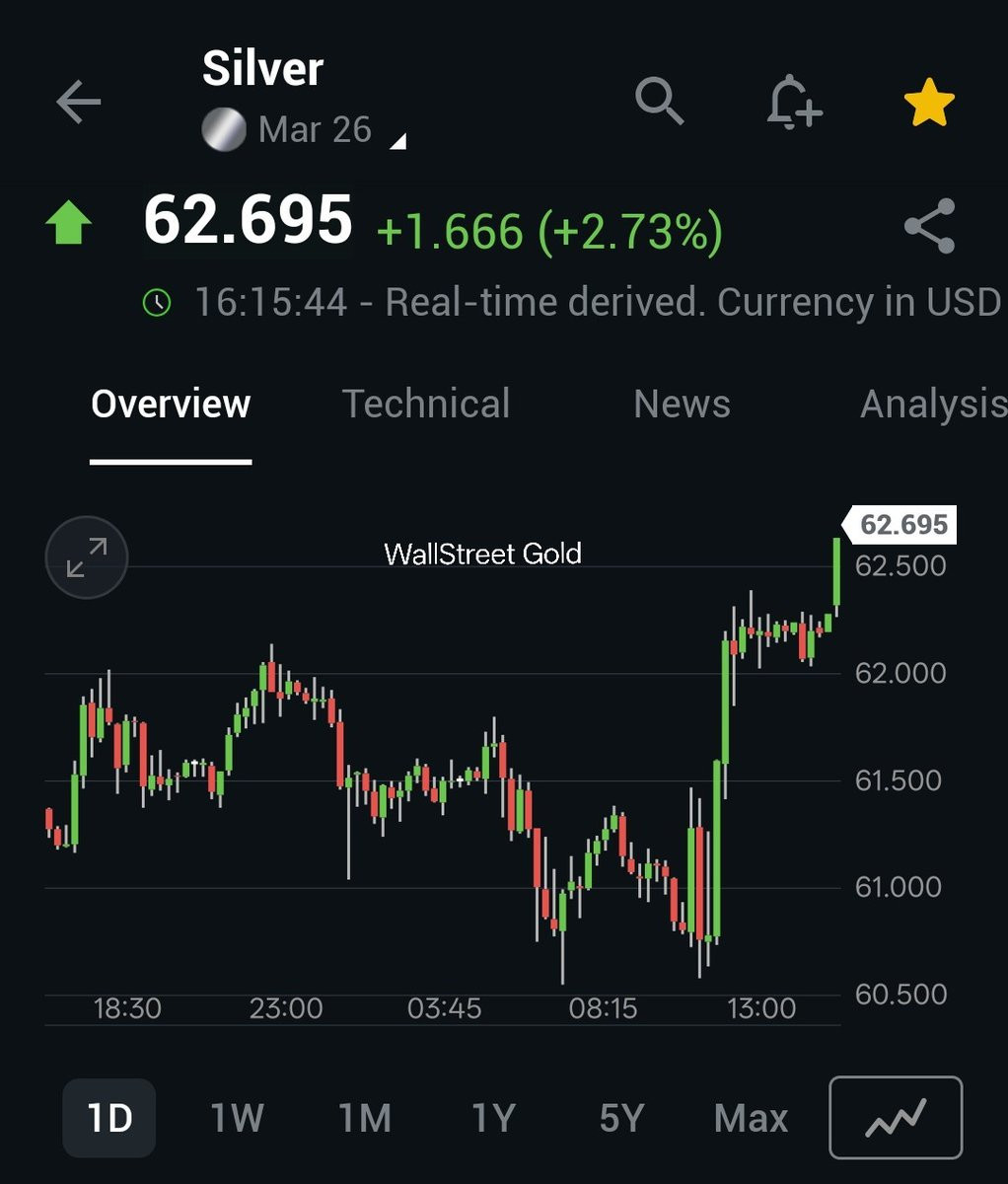
Task: Open the Analysis tab
Action: tap(932, 404)
